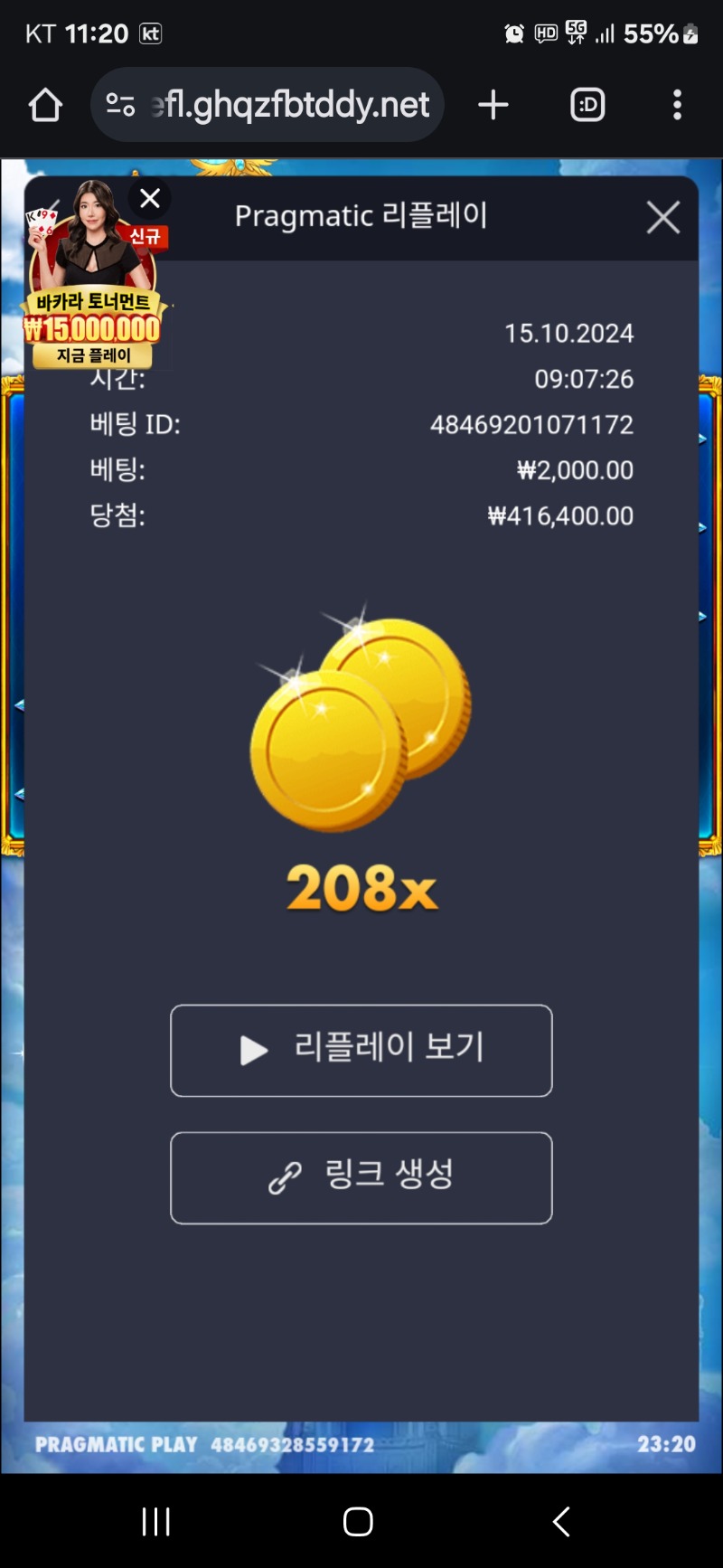723x1568 pixels.
Task: Open a new browser tab
Action: click(x=493, y=105)
